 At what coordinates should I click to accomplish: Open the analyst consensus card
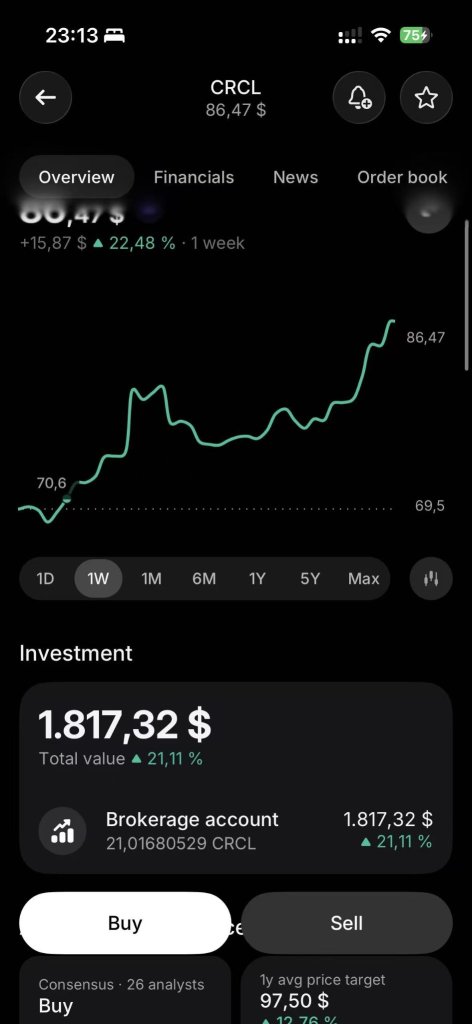pos(125,990)
